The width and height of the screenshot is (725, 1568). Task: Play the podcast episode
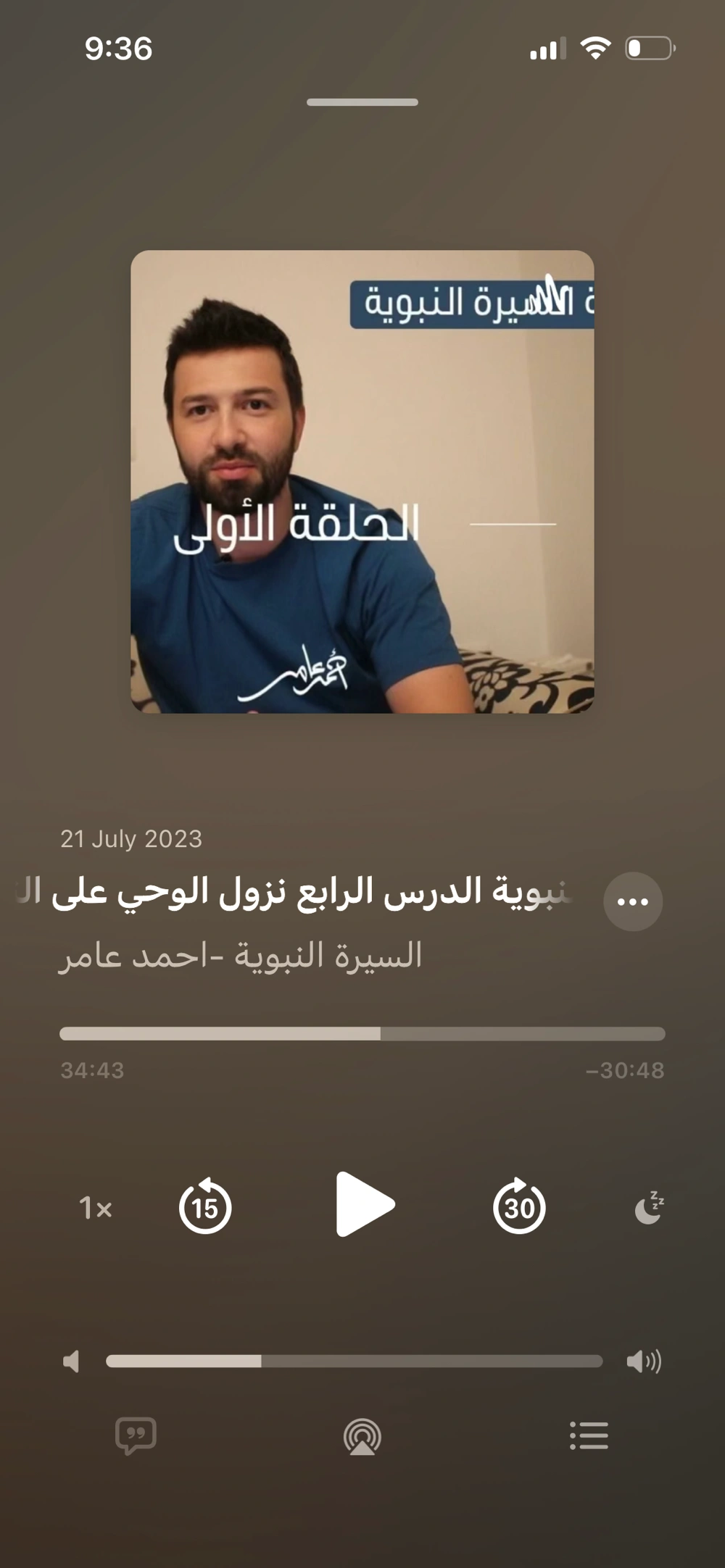tap(365, 1204)
